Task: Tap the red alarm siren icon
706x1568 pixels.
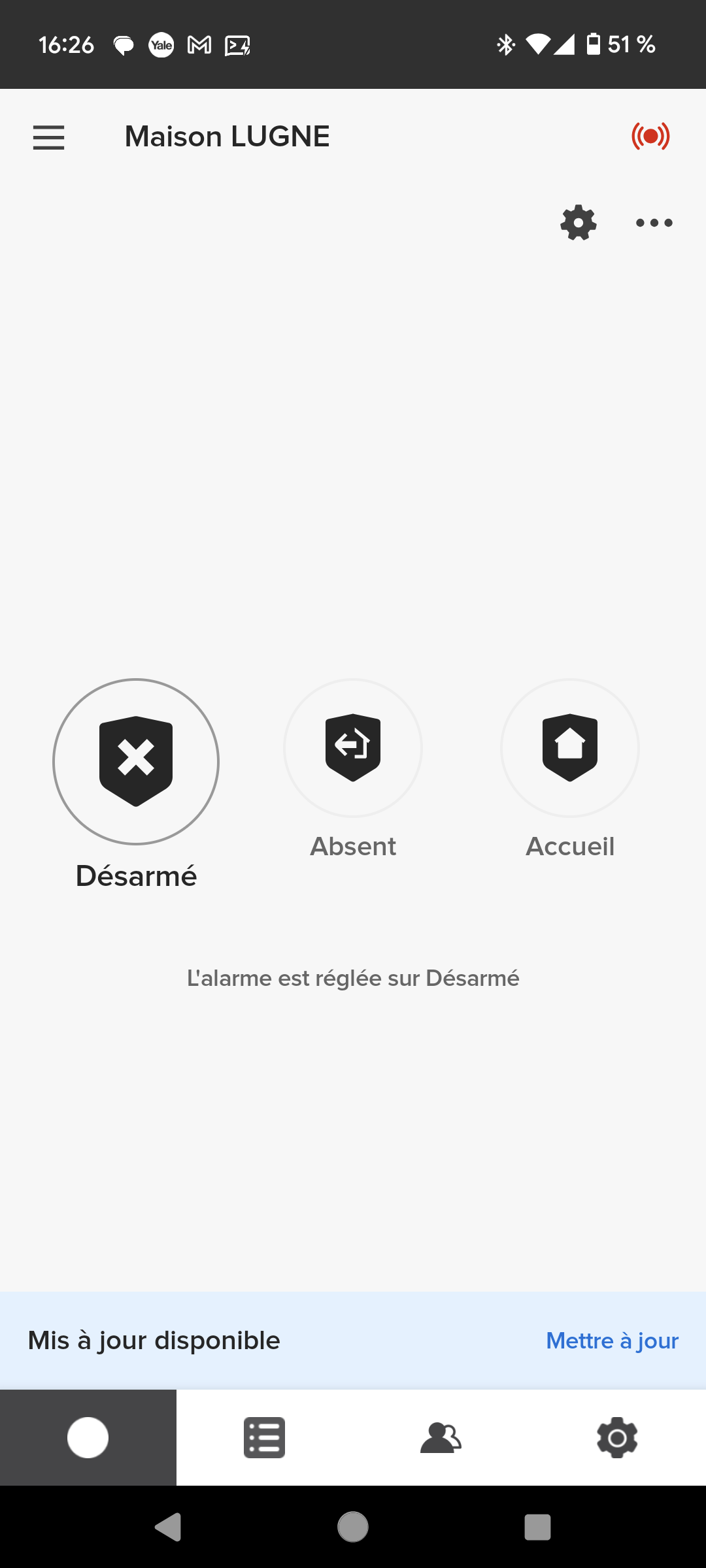Action: (x=650, y=136)
